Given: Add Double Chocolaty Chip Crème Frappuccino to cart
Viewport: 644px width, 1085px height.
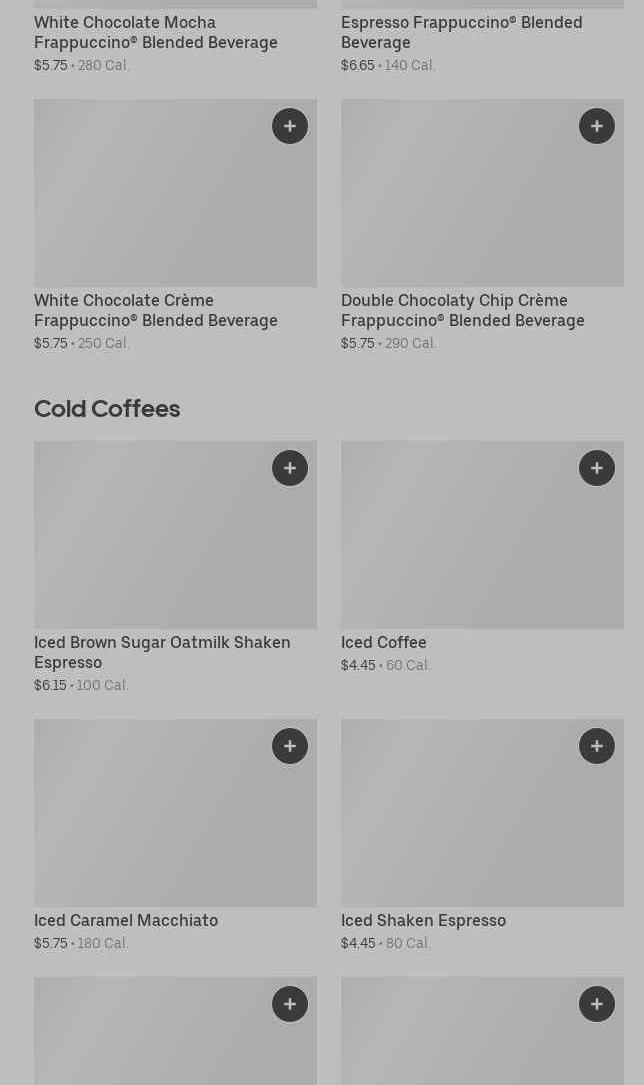Looking at the screenshot, I should tap(597, 126).
